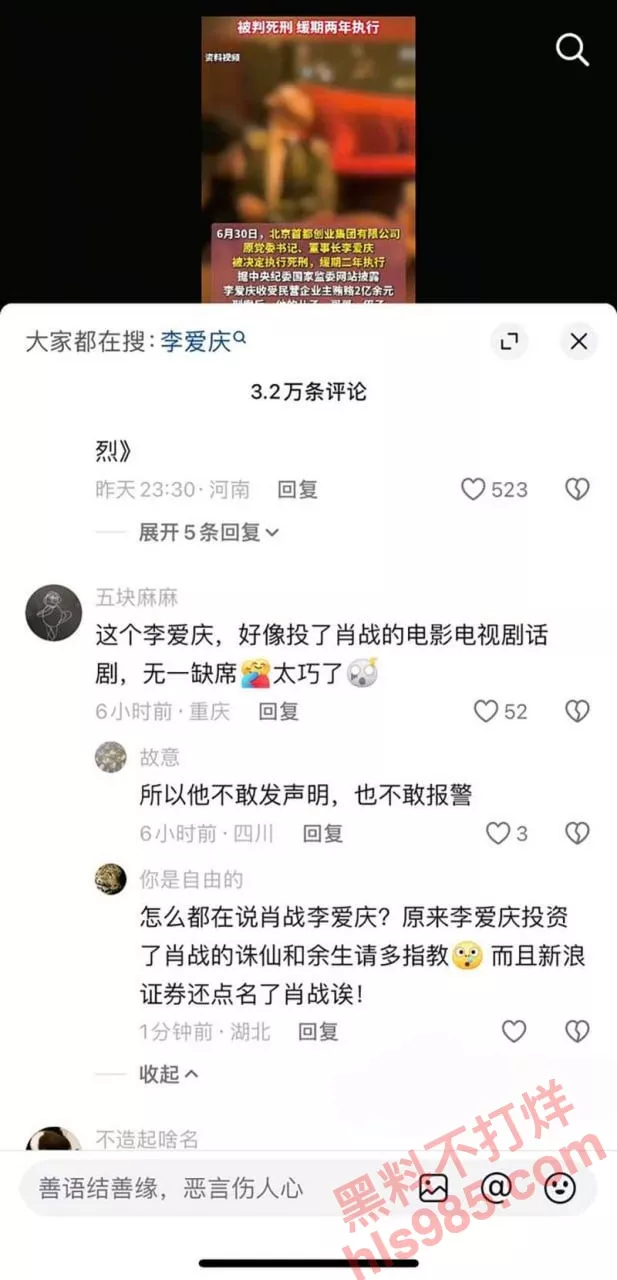
Task: Reply to 故意's comment
Action: 322,833
